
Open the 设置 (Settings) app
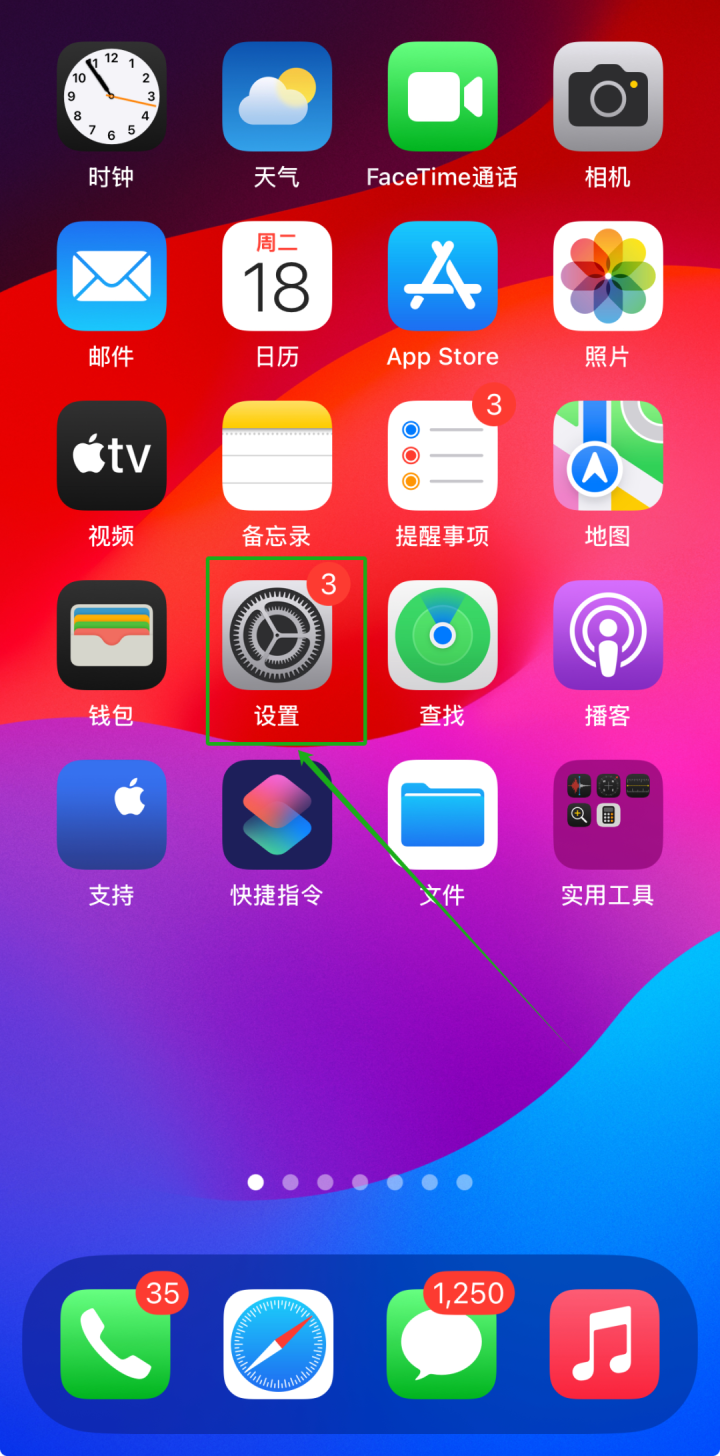click(277, 635)
